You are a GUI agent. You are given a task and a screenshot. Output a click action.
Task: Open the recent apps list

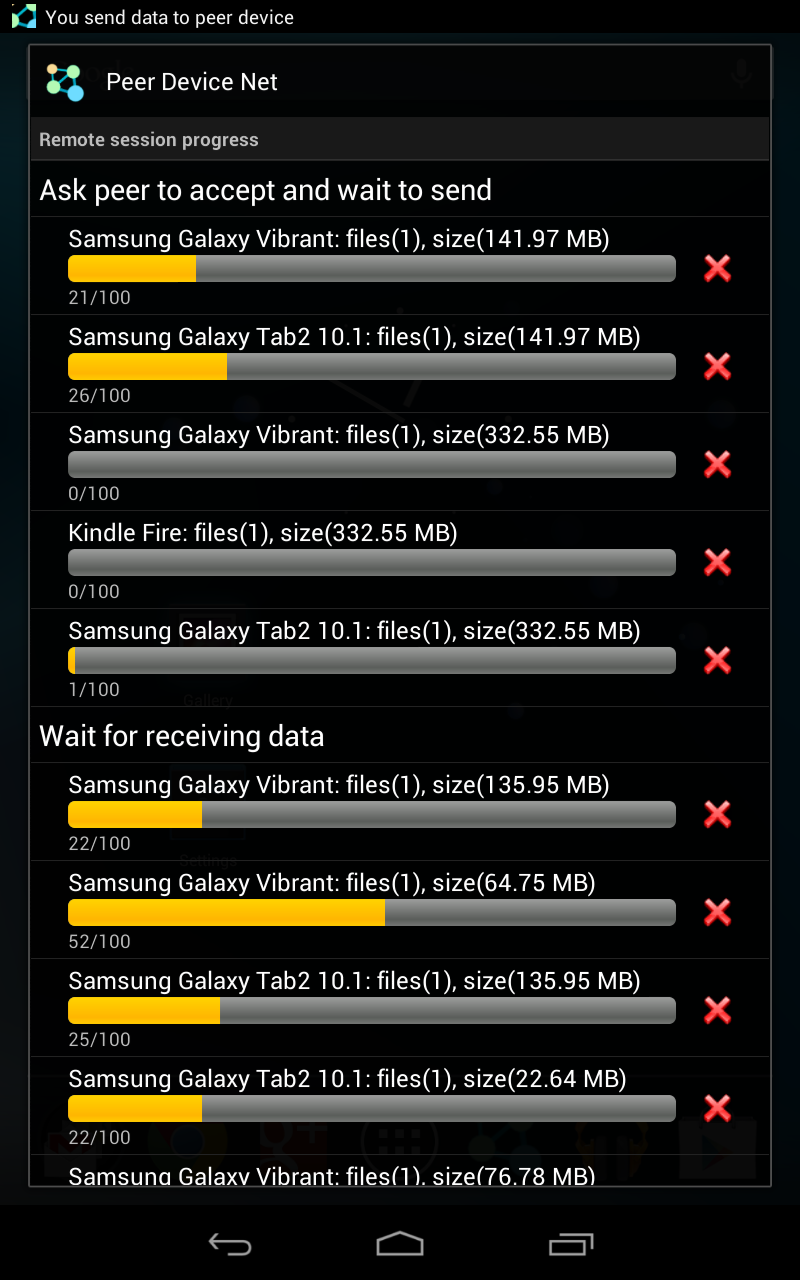point(571,1244)
